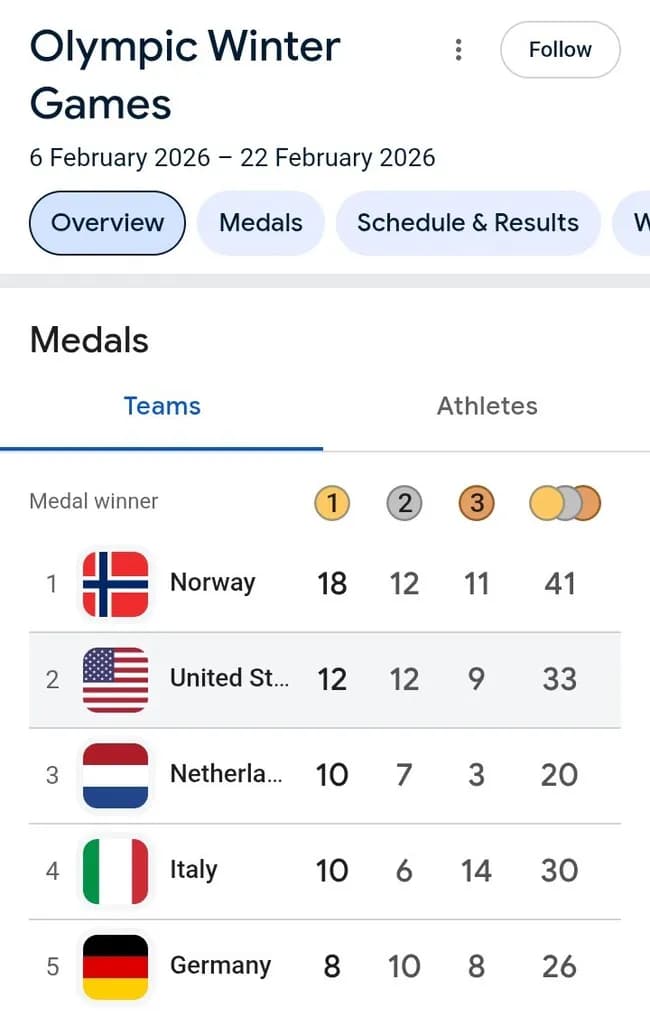
Task: Switch to the Athletes tab
Action: click(x=487, y=406)
